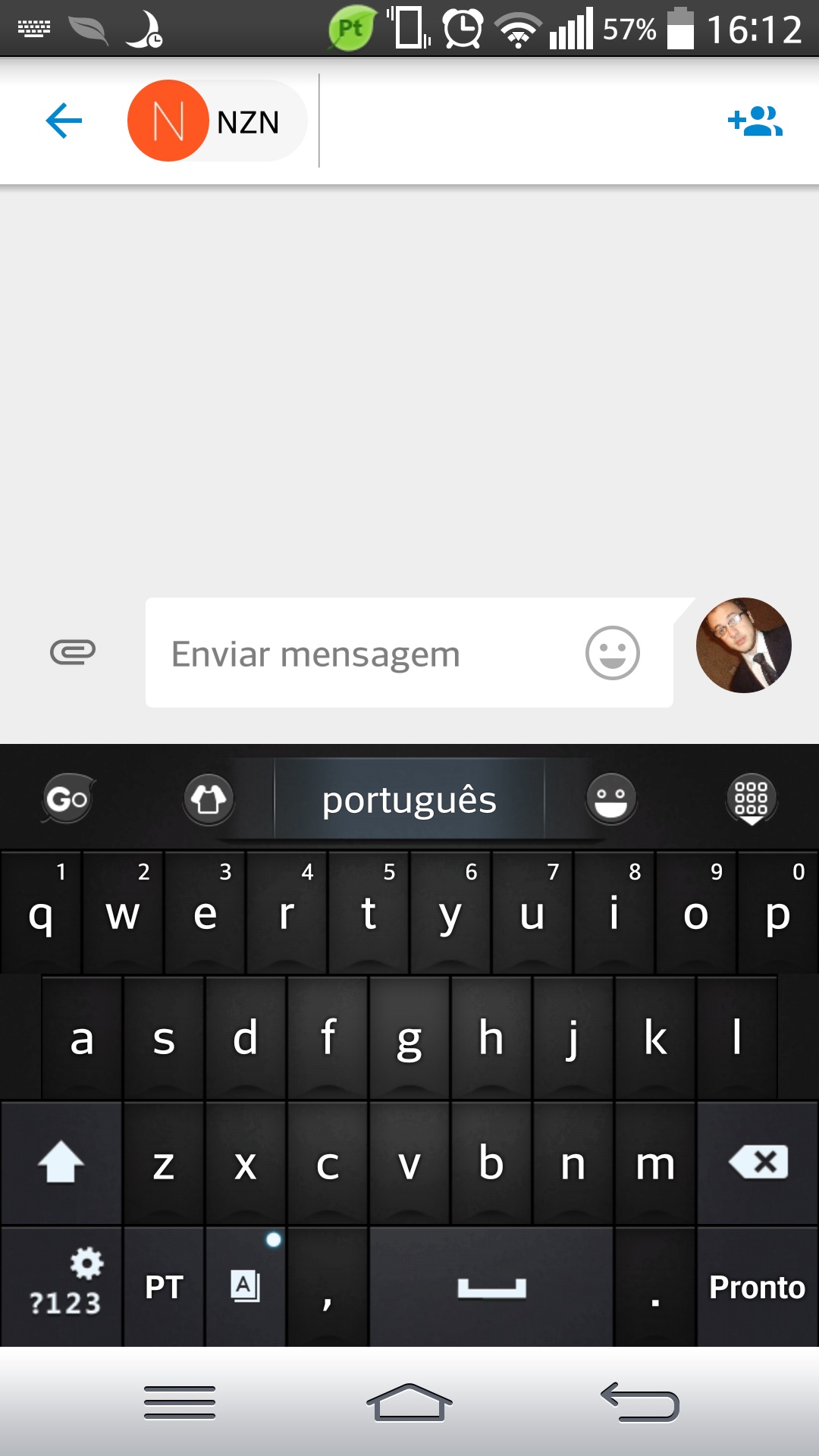The image size is (819, 1456).
Task: Open the keyboard's Go menu
Action: (x=67, y=799)
